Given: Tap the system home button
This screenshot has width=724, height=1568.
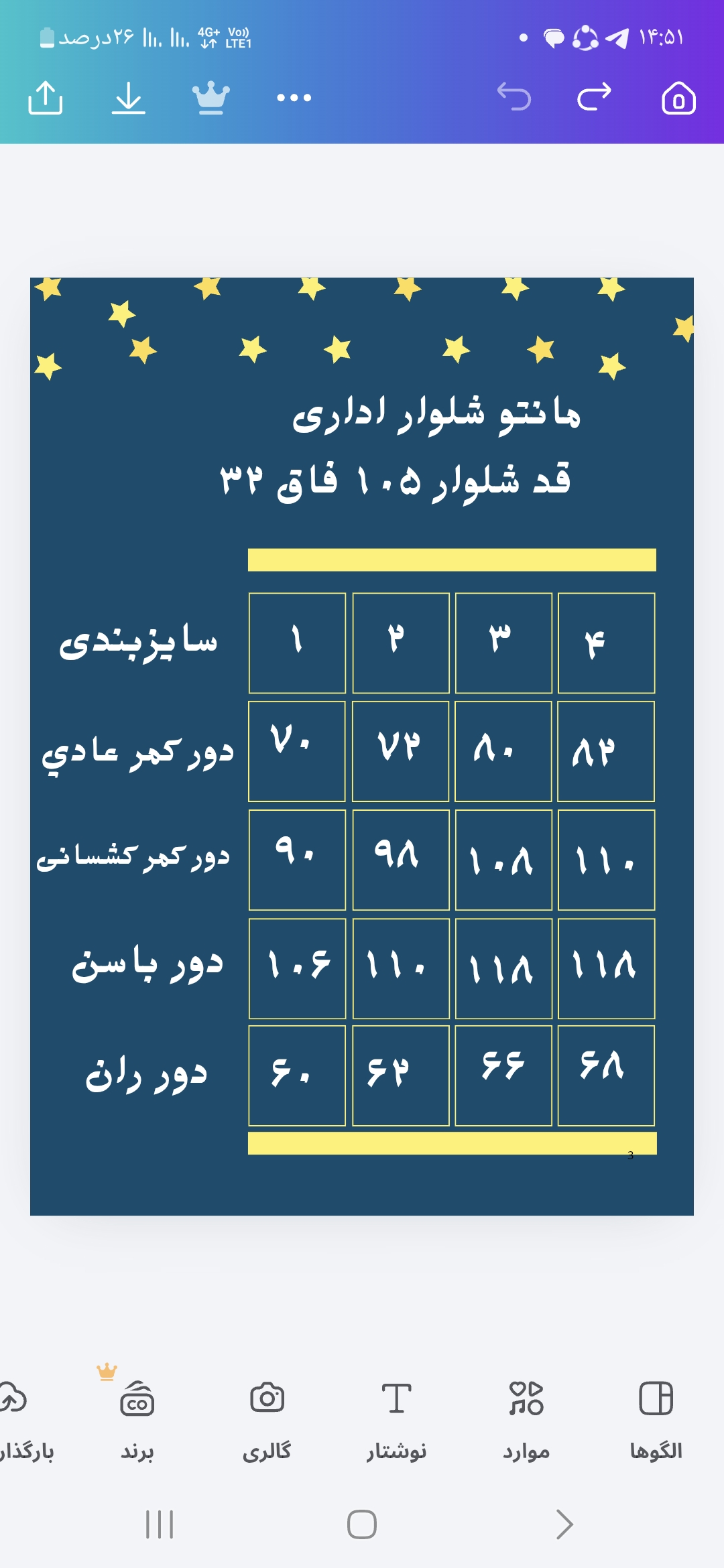Looking at the screenshot, I should coord(362,1524).
